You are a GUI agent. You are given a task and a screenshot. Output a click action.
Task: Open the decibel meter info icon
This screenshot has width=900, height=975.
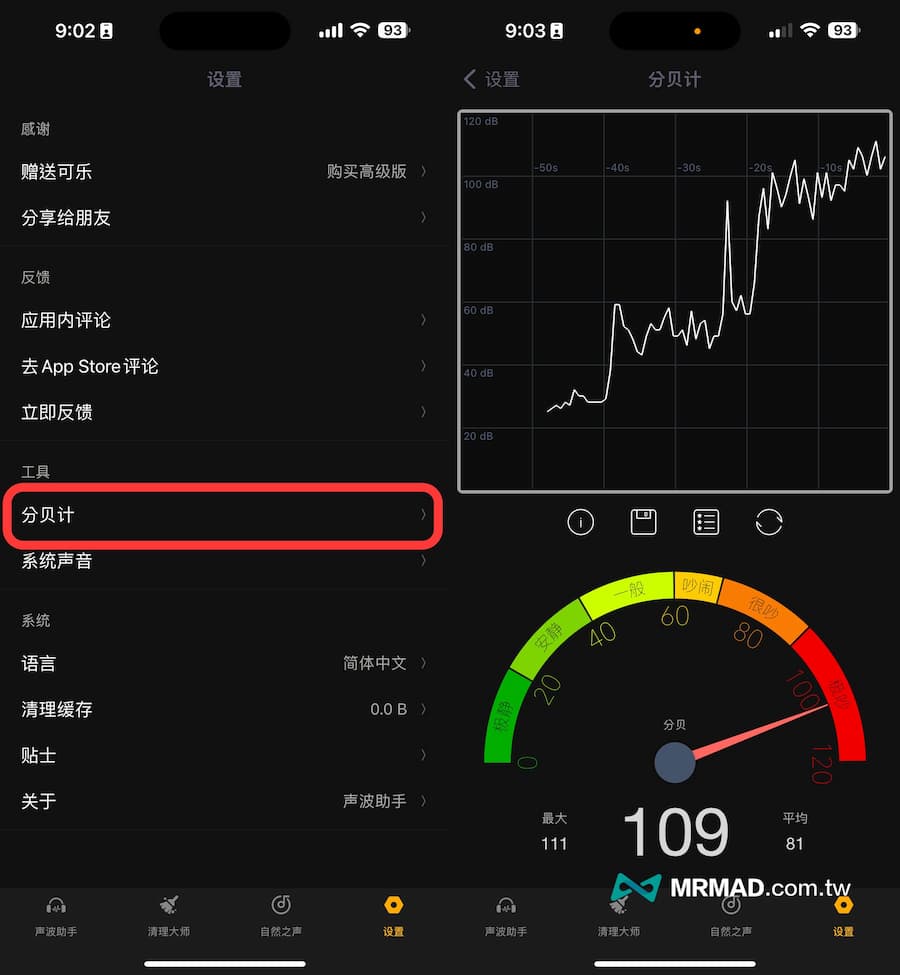pyautogui.click(x=580, y=522)
